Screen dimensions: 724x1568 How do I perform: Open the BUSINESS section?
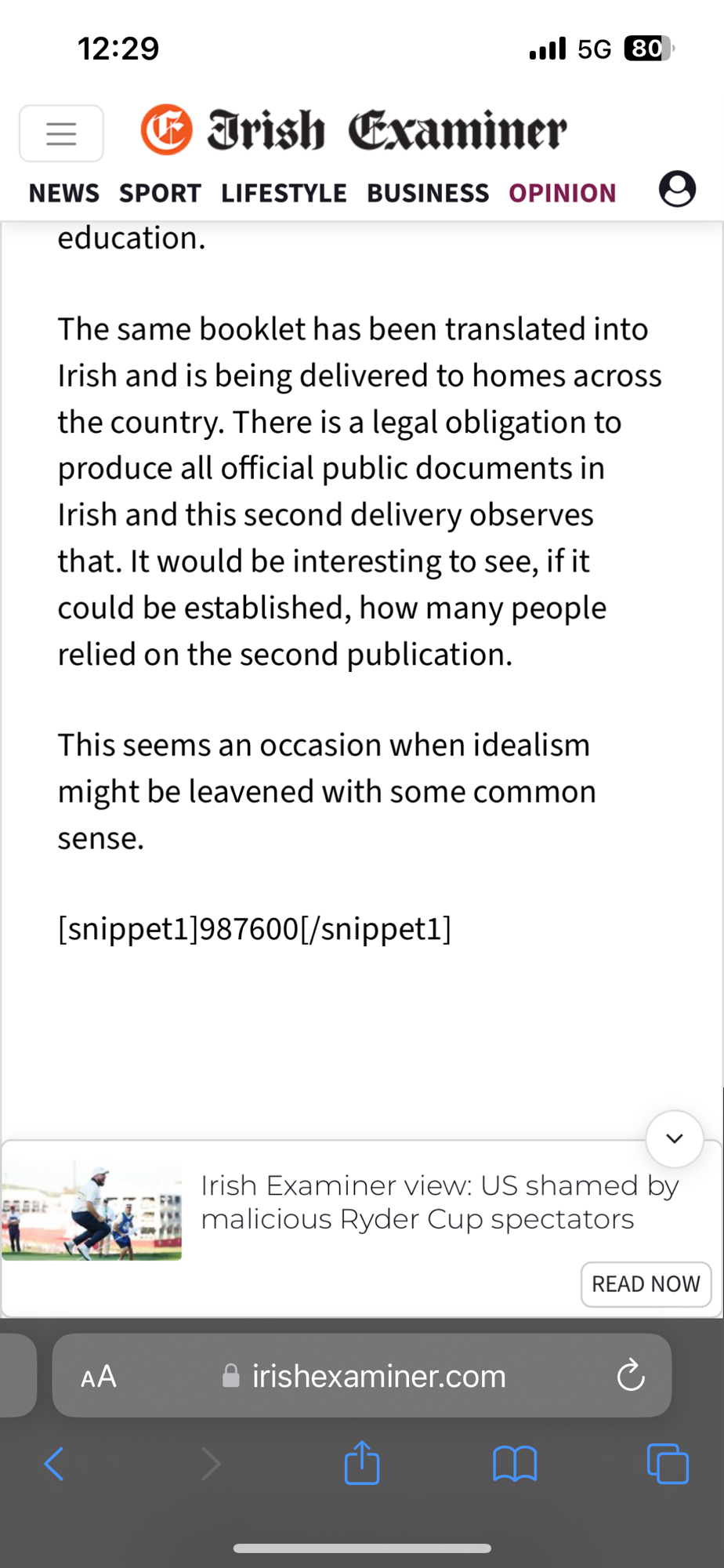click(x=428, y=193)
